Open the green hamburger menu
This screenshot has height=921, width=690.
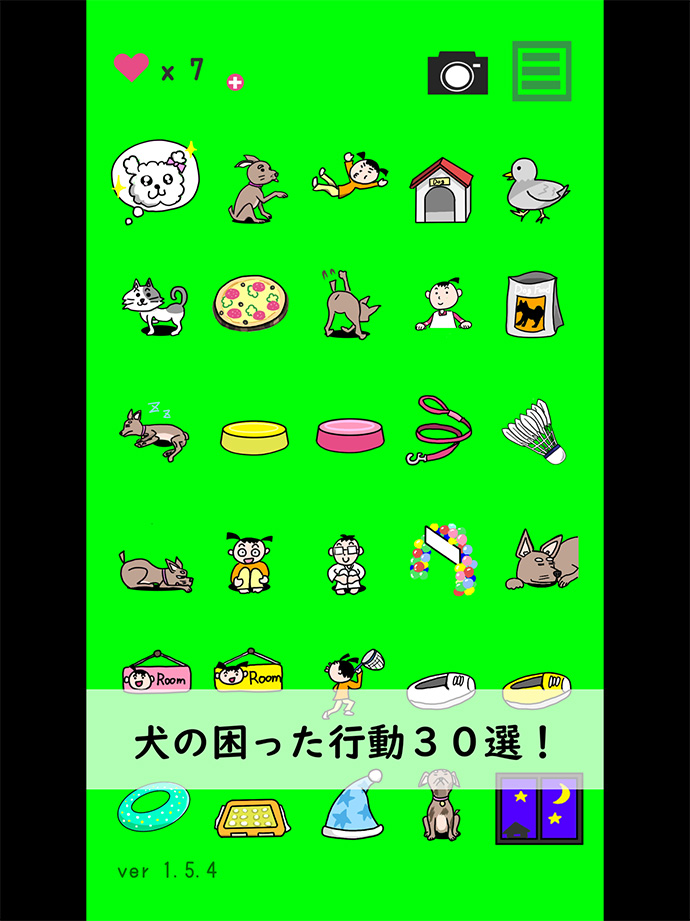[541, 71]
